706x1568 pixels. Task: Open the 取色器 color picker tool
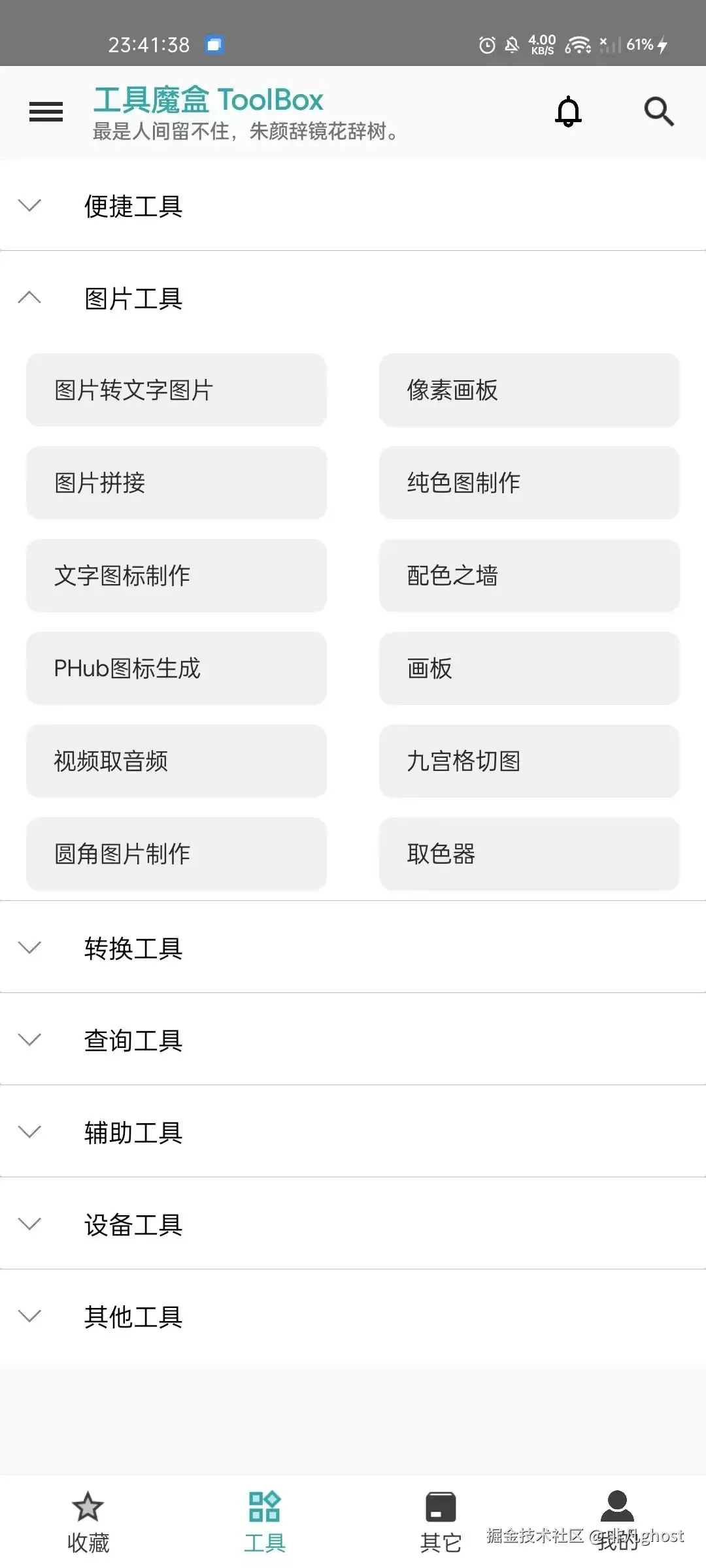point(529,854)
